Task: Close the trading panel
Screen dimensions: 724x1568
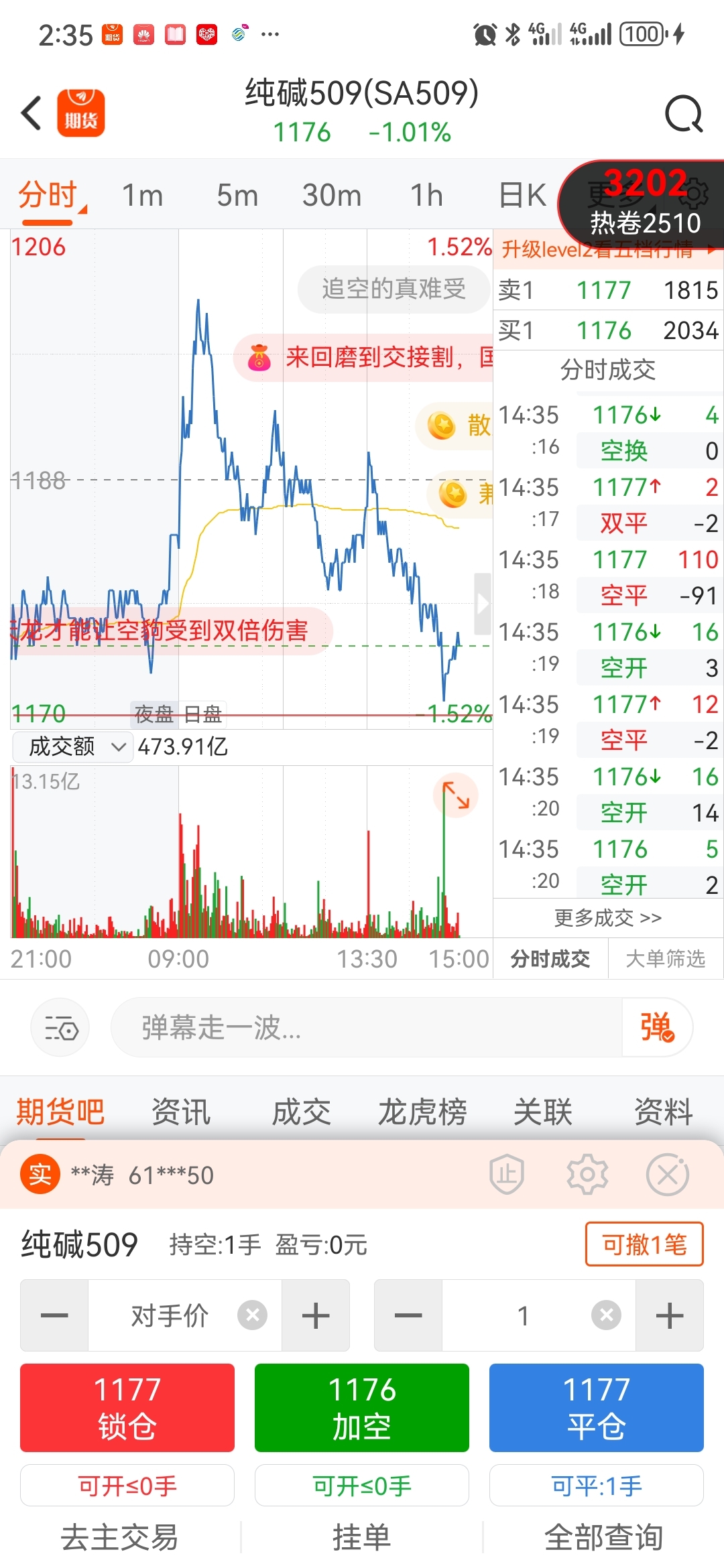Action: (668, 1174)
